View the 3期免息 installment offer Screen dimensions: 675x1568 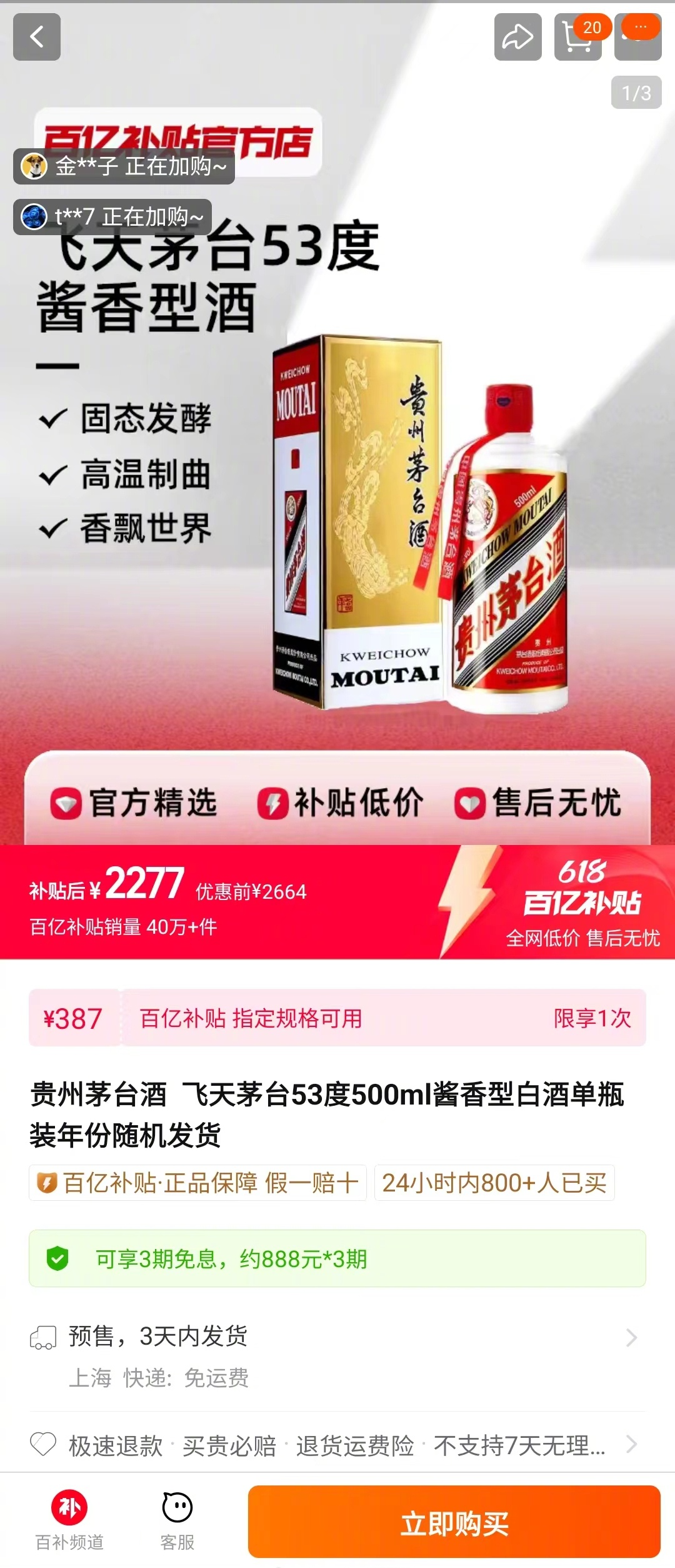[x=337, y=1258]
